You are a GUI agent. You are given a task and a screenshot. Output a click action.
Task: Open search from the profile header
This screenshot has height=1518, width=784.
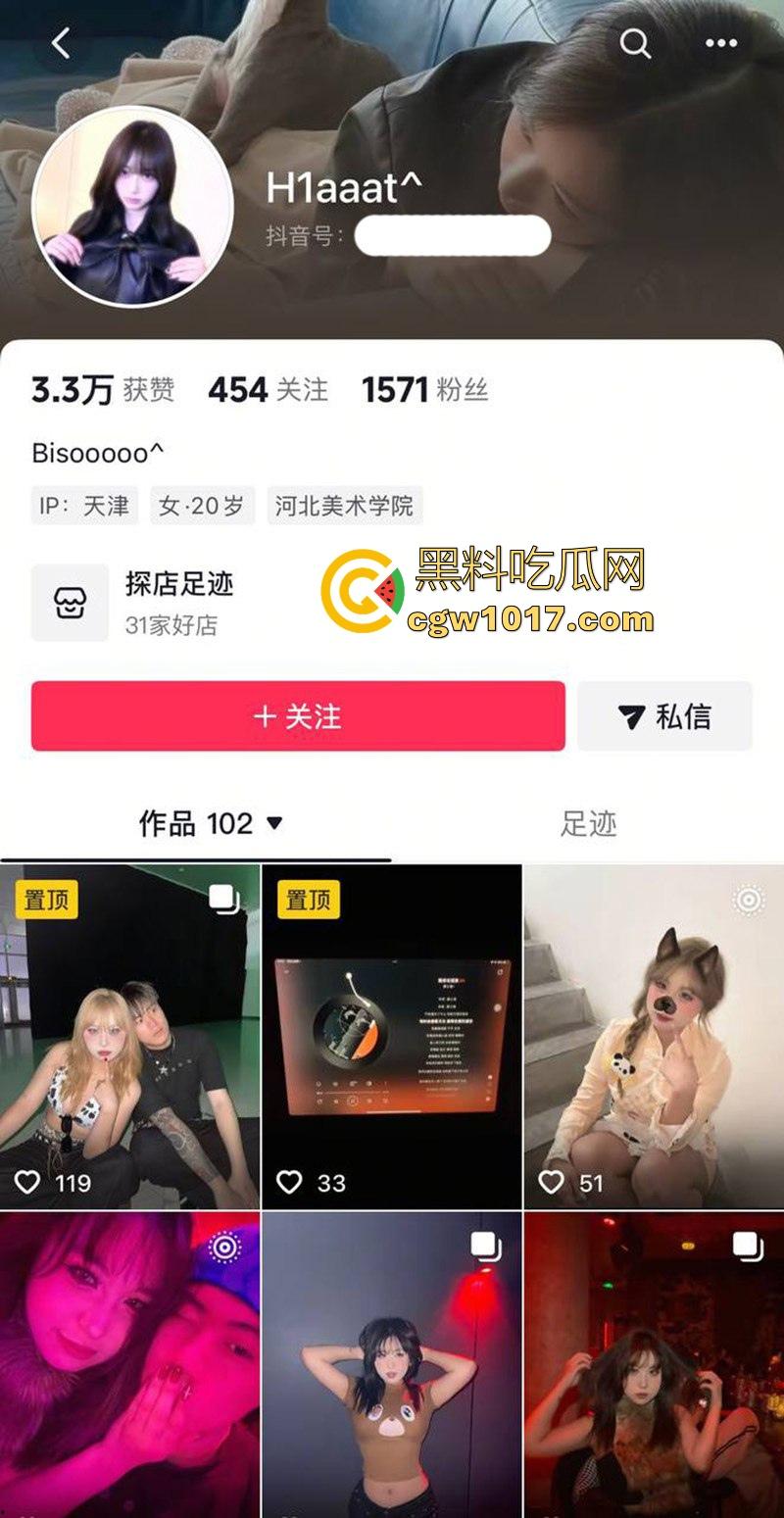pos(636,43)
